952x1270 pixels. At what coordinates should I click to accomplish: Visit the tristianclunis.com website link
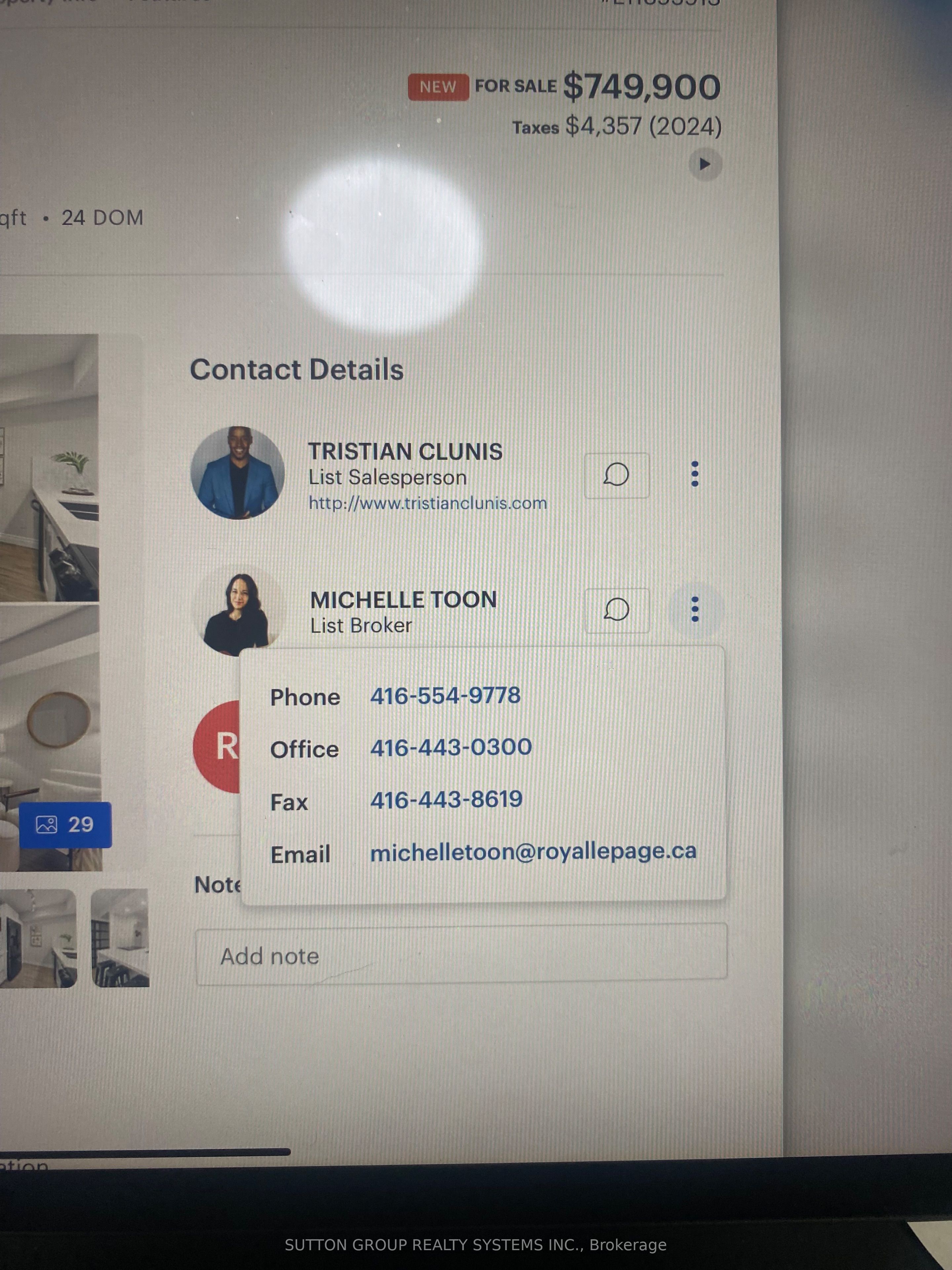pos(427,503)
